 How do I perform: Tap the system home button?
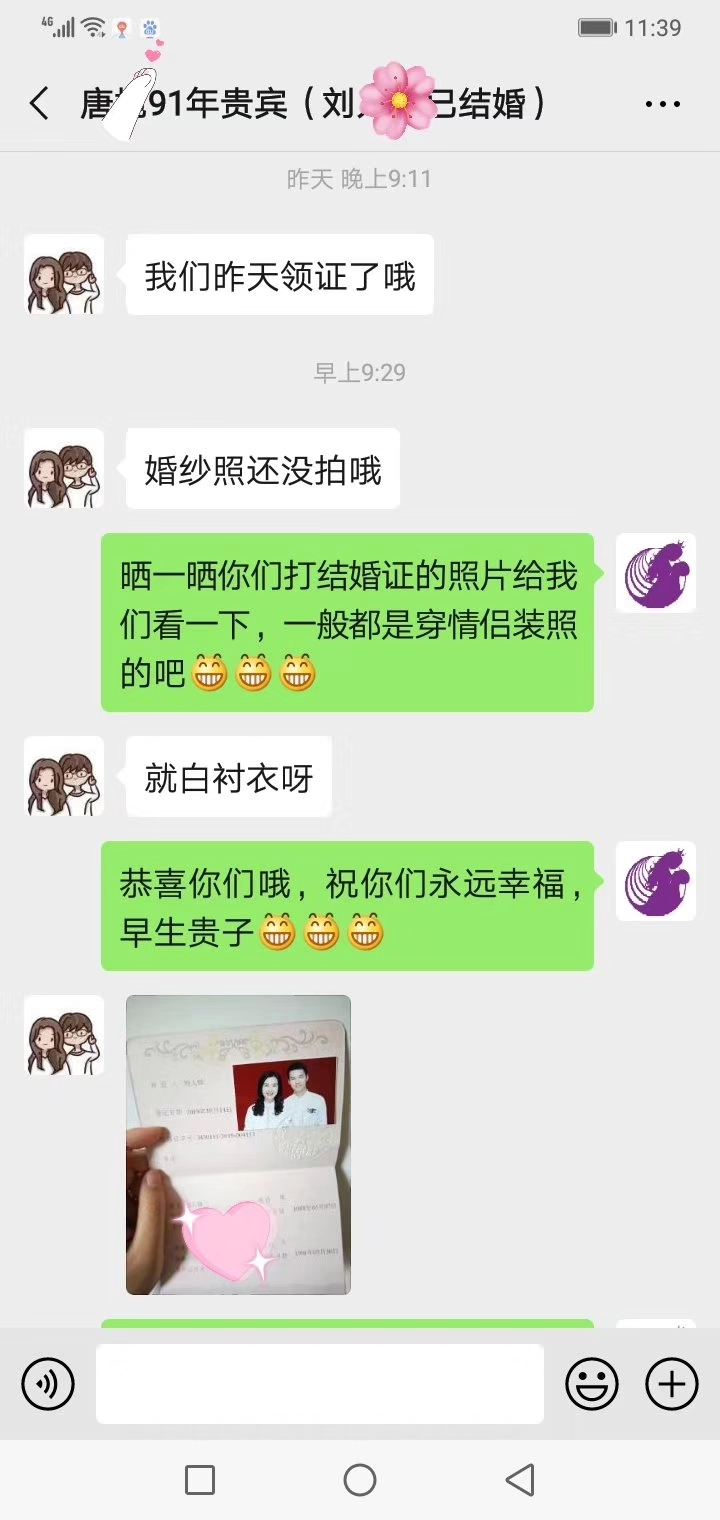pos(360,1480)
